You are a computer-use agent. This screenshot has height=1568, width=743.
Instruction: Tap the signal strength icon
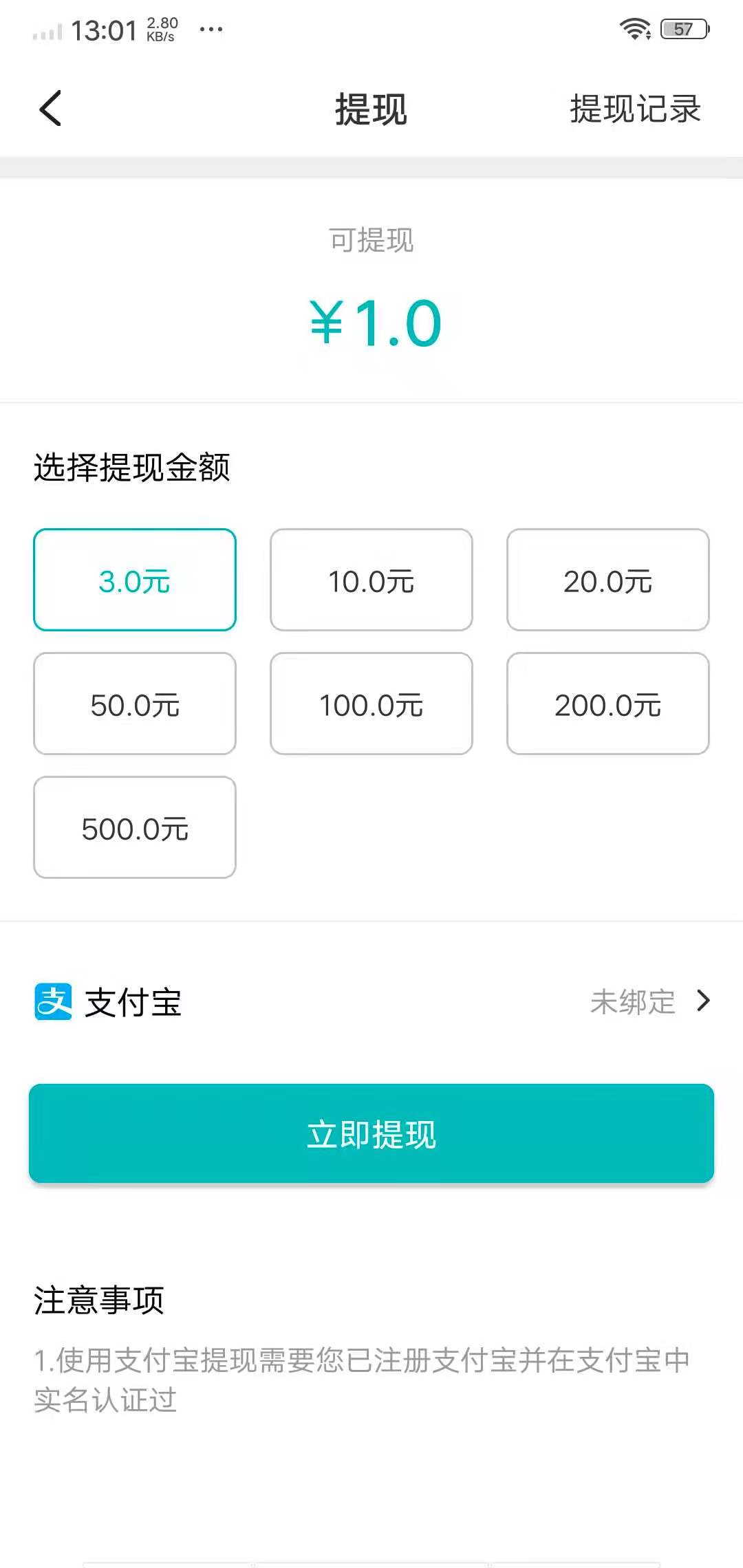(x=45, y=30)
